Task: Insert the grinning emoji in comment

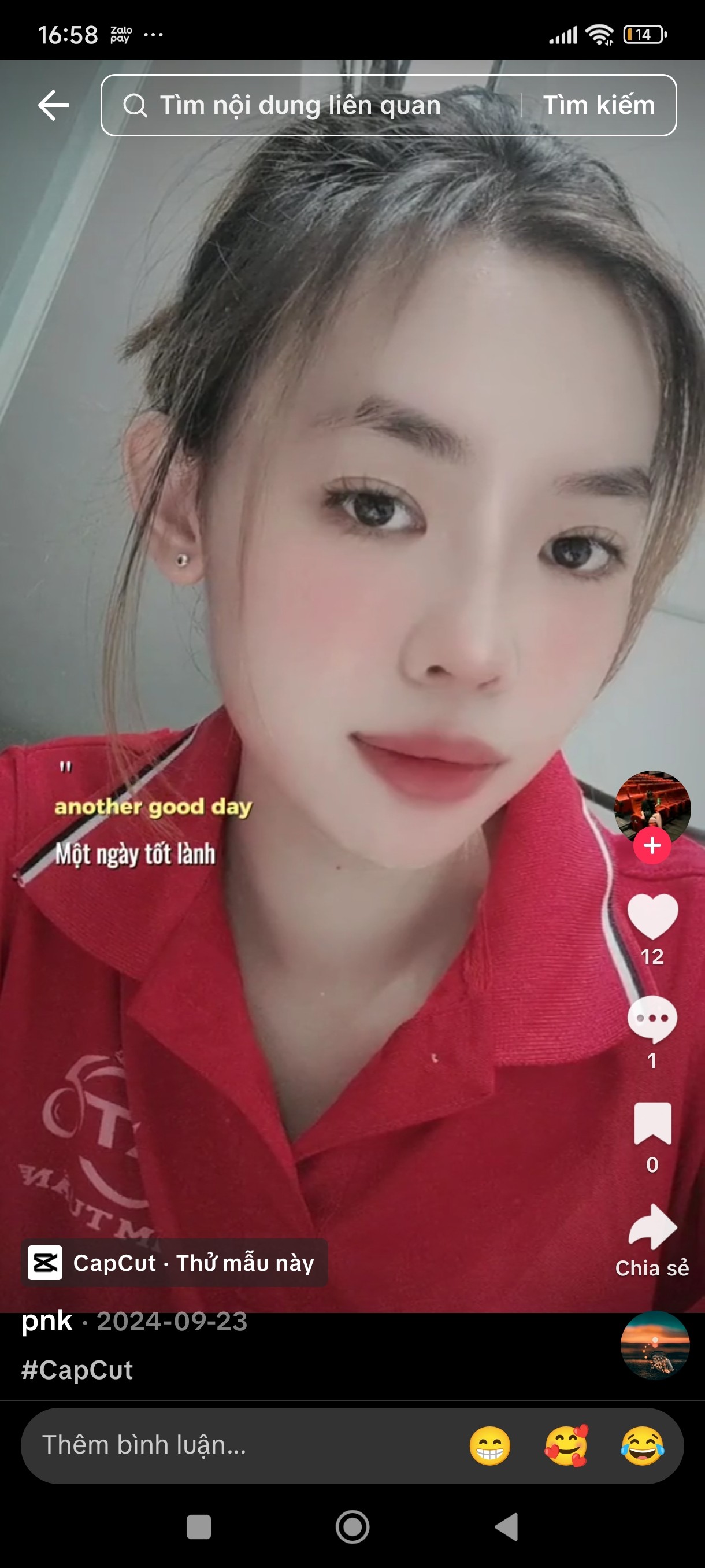Action: 489,1445
